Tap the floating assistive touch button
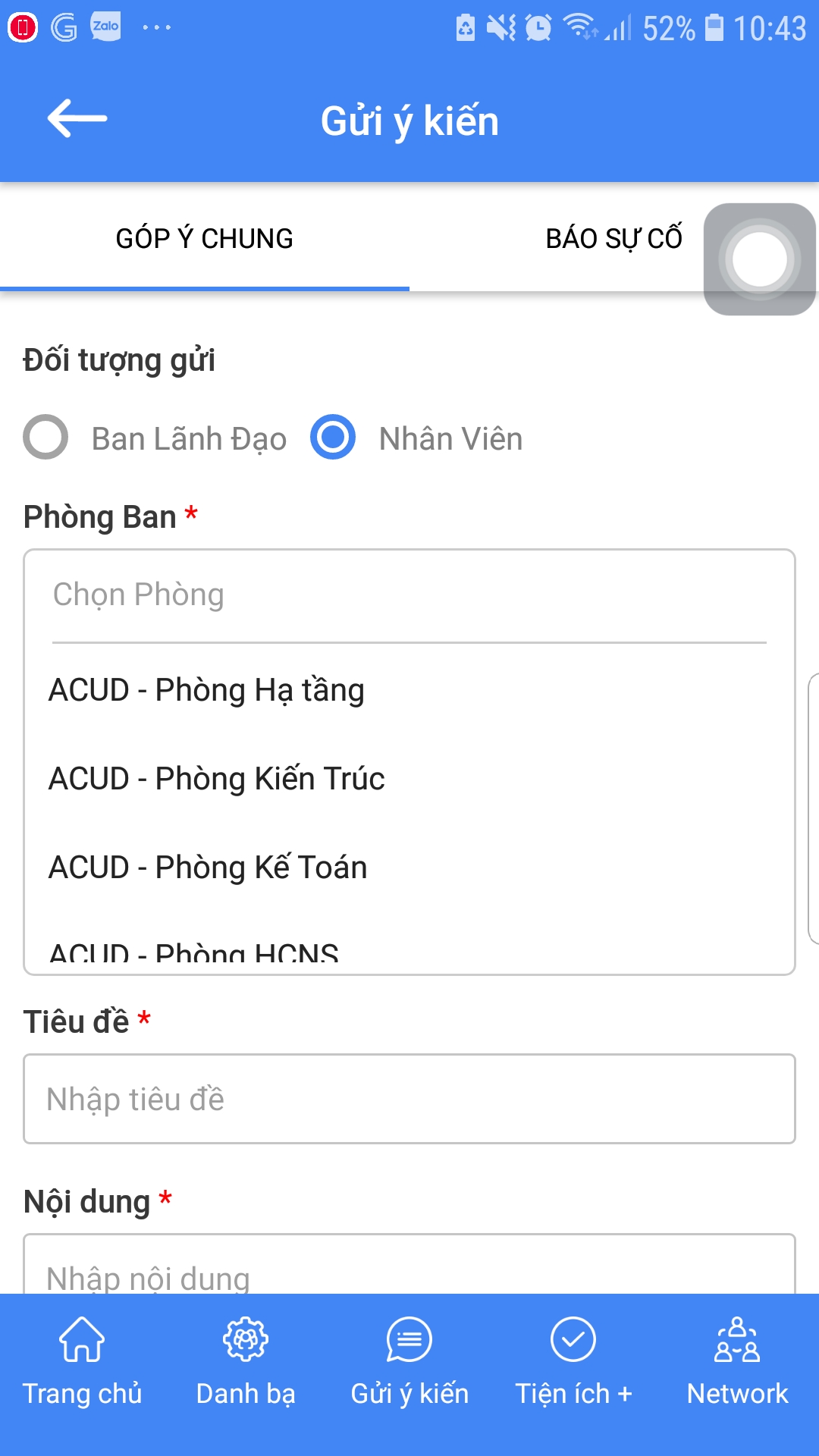The height and width of the screenshot is (1456, 819). (759, 259)
